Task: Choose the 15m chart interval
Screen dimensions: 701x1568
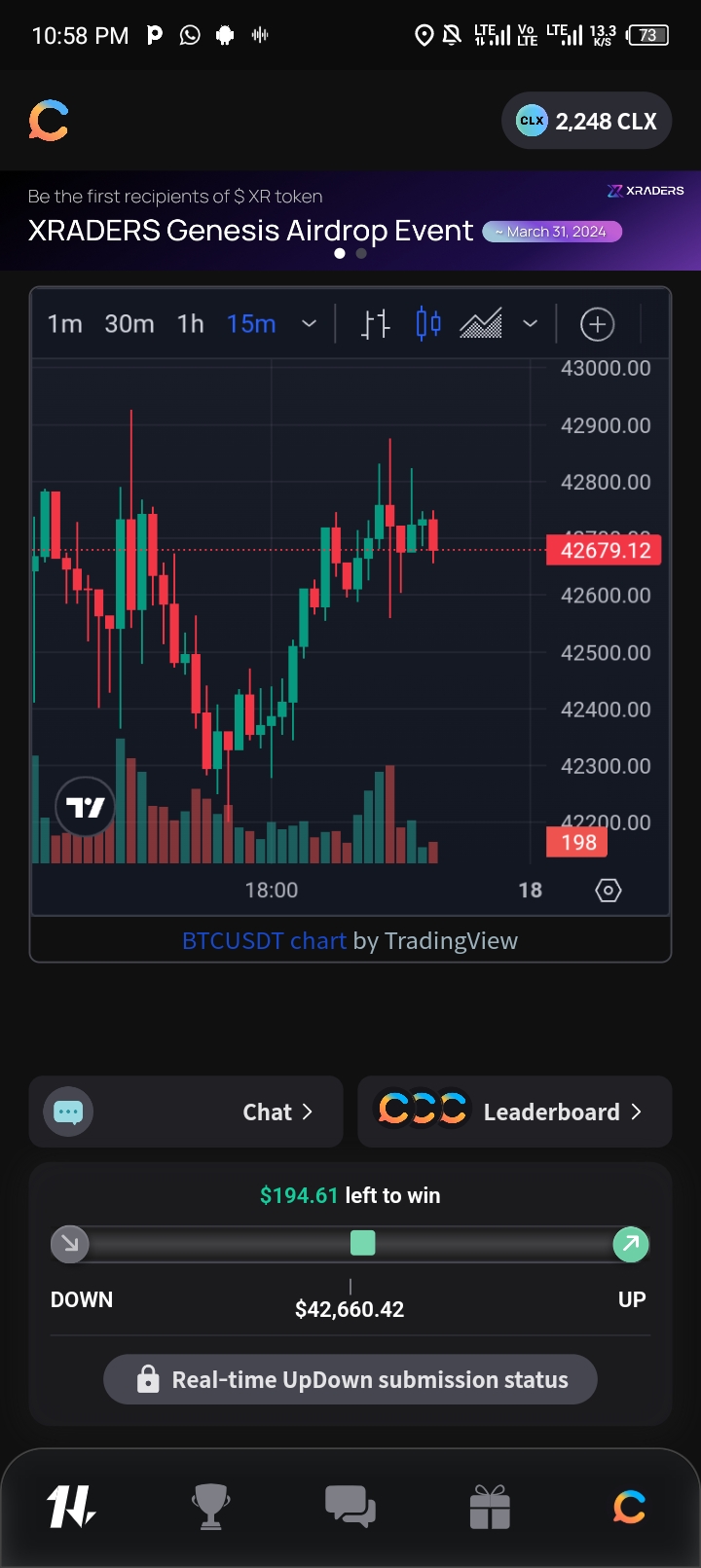Action: [251, 324]
